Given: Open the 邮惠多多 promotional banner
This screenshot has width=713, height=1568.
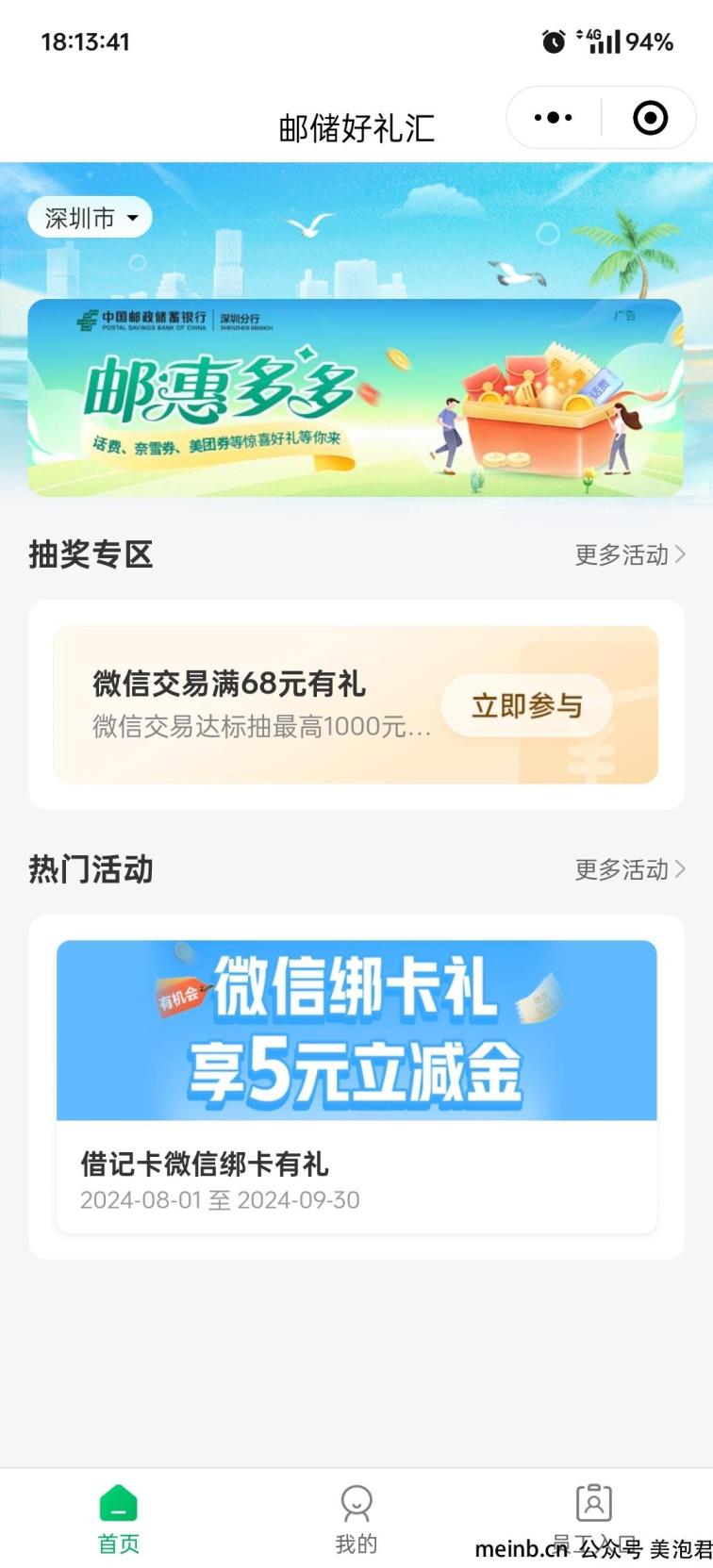Looking at the screenshot, I should coord(355,398).
